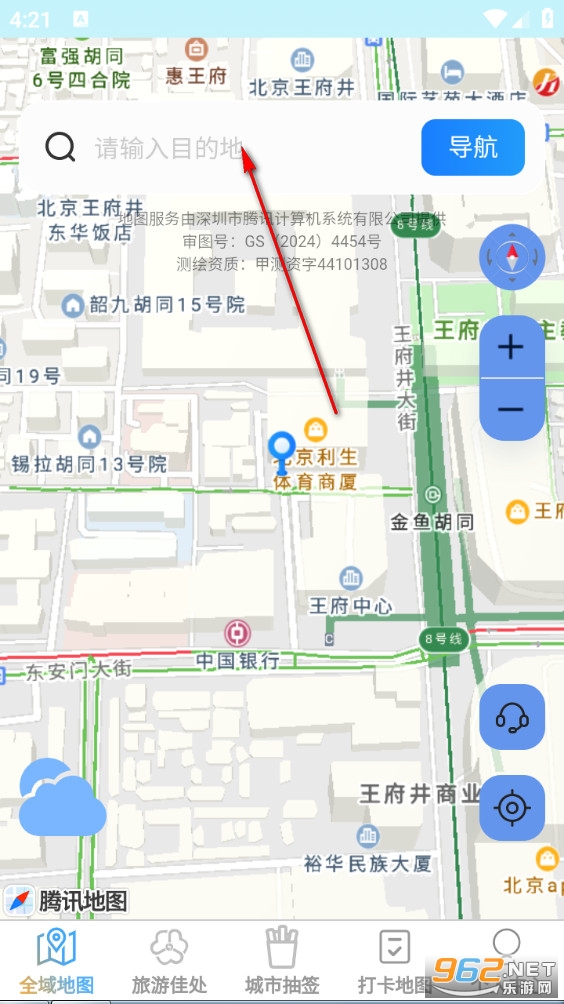Image resolution: width=564 pixels, height=1004 pixels.
Task: Zoom out with the minus button
Action: pos(512,409)
